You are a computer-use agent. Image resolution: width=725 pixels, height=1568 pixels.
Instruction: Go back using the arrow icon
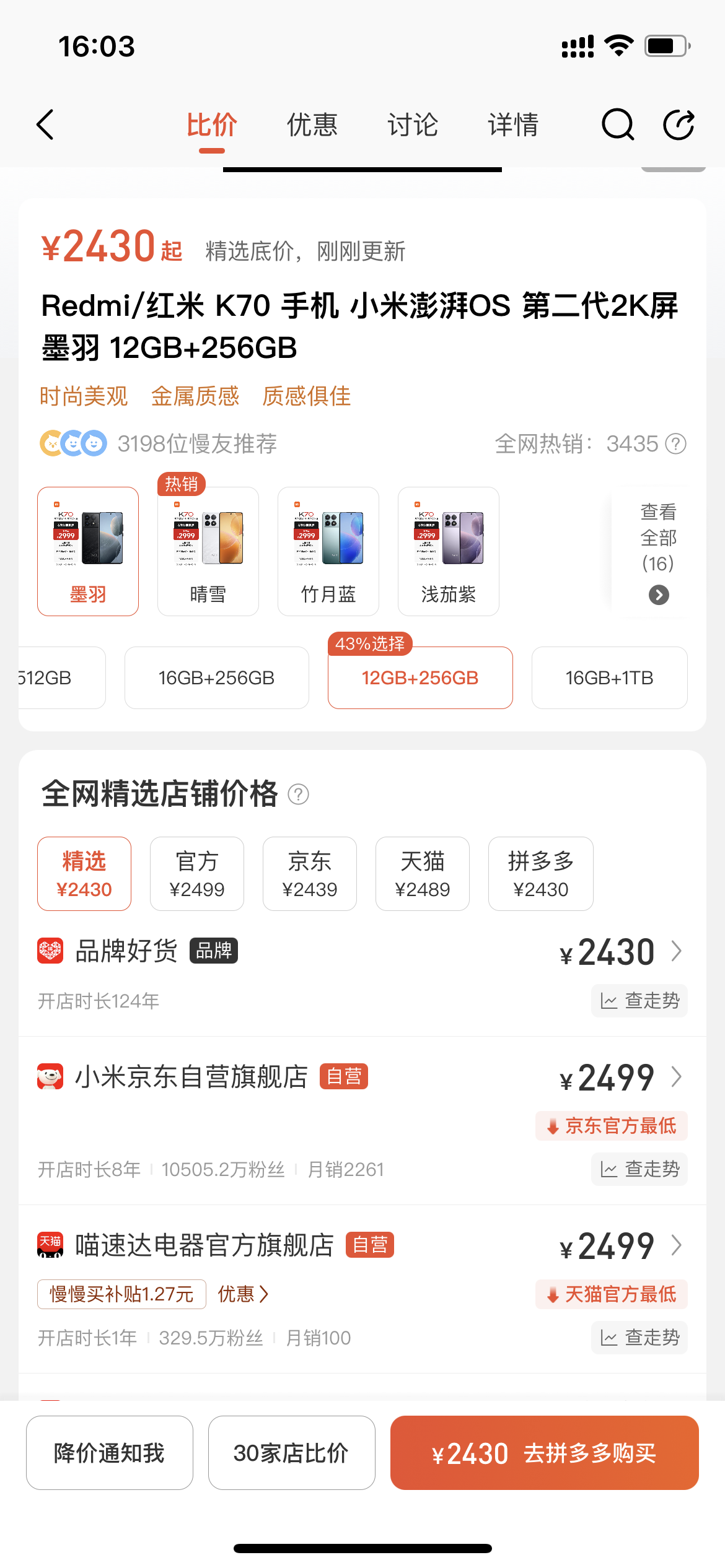pyautogui.click(x=45, y=124)
